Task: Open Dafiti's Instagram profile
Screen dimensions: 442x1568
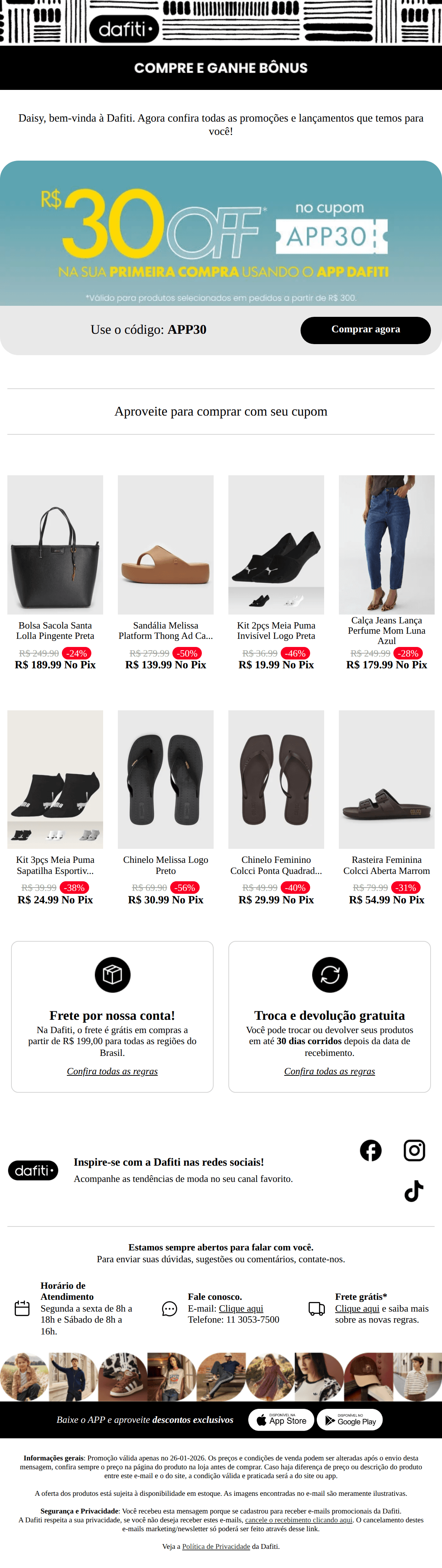Action: click(x=414, y=1150)
